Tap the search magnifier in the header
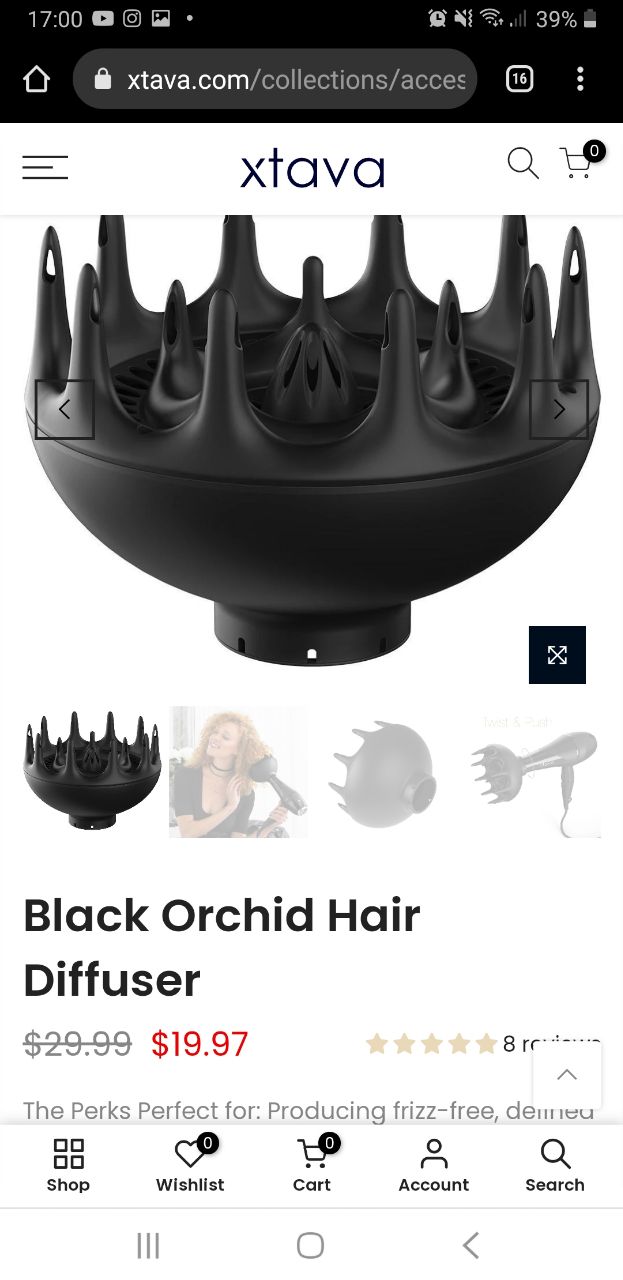 pos(523,162)
